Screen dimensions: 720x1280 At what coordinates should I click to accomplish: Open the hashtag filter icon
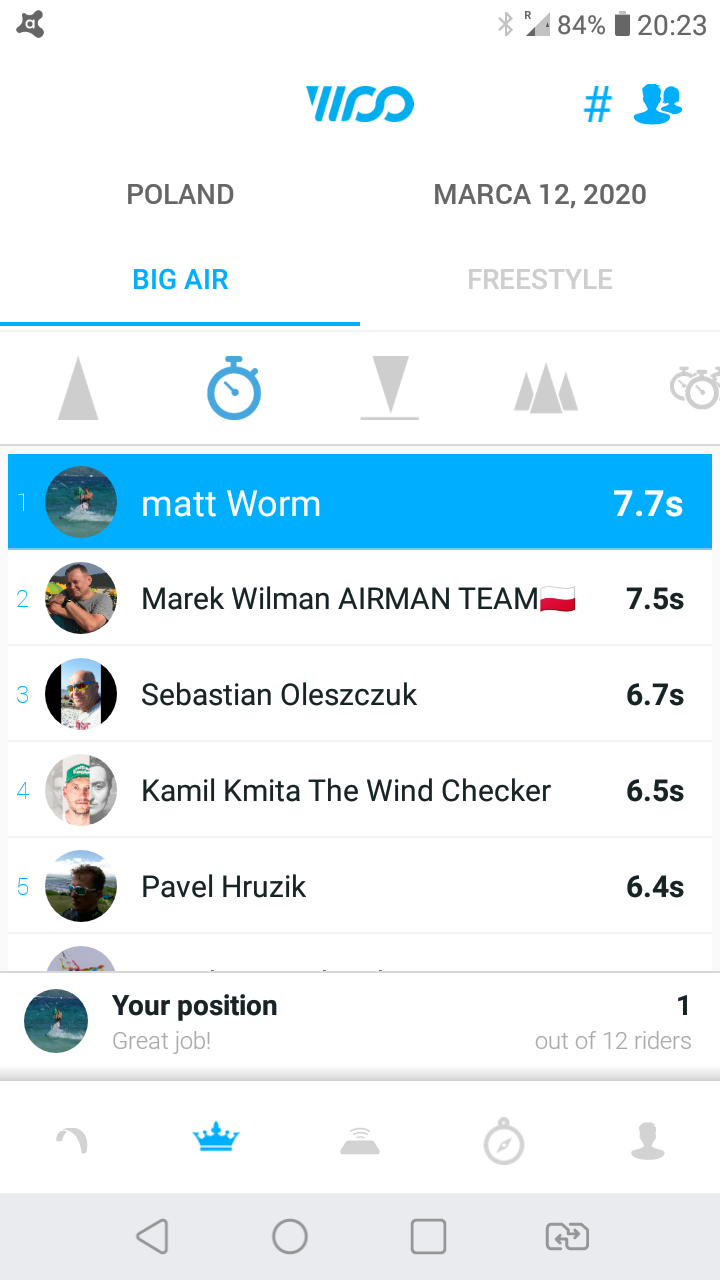pyautogui.click(x=597, y=104)
